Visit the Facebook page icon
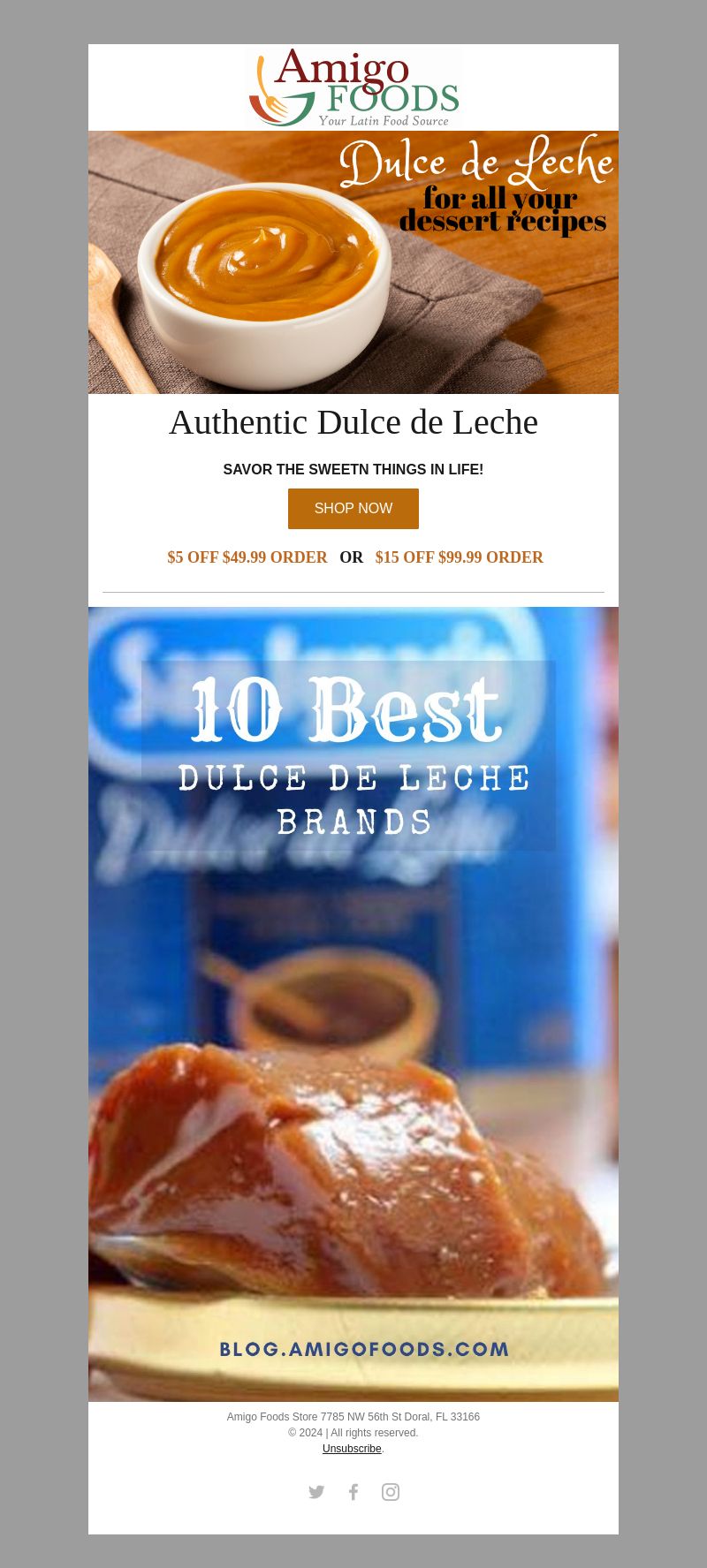This screenshot has height=1568, width=707. [x=353, y=1492]
